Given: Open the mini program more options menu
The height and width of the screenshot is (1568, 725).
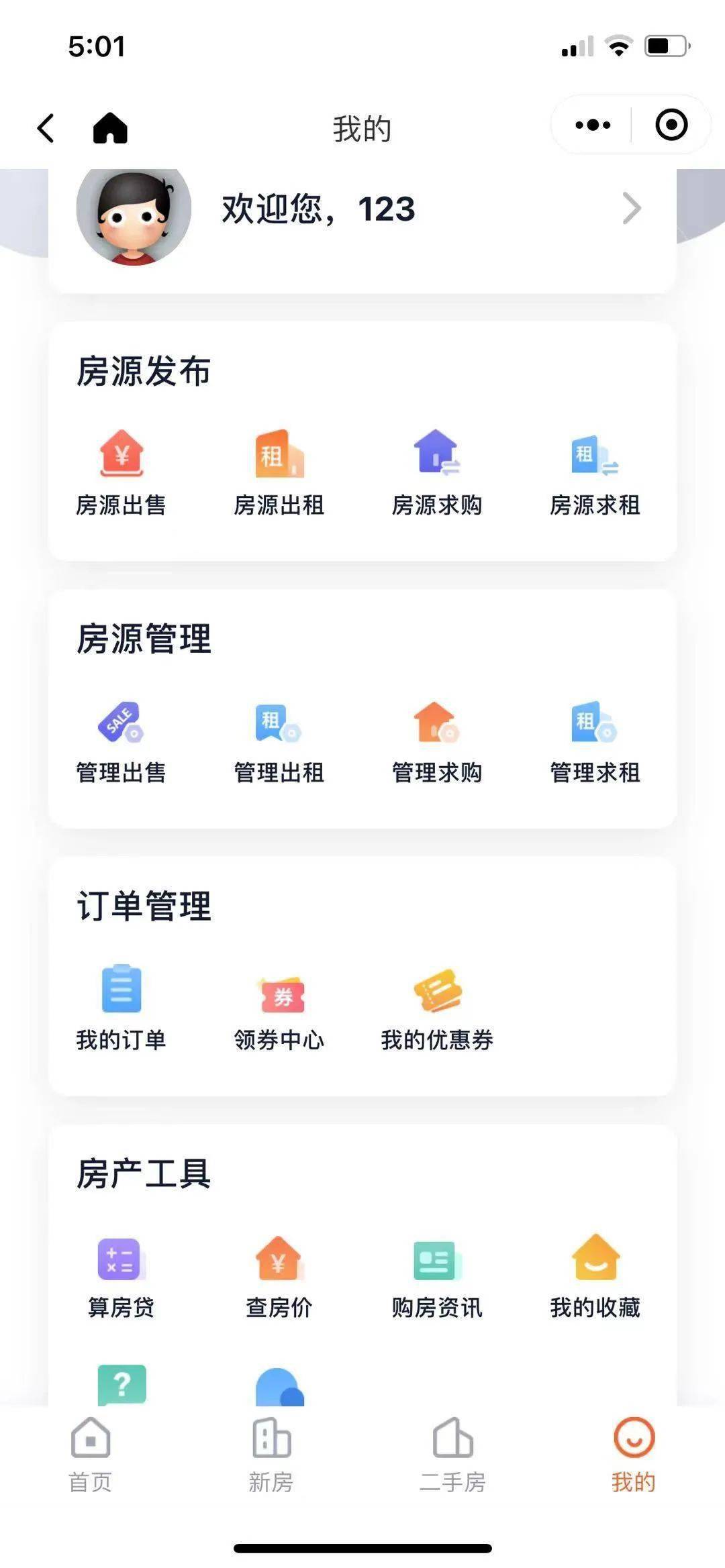Looking at the screenshot, I should click(593, 125).
